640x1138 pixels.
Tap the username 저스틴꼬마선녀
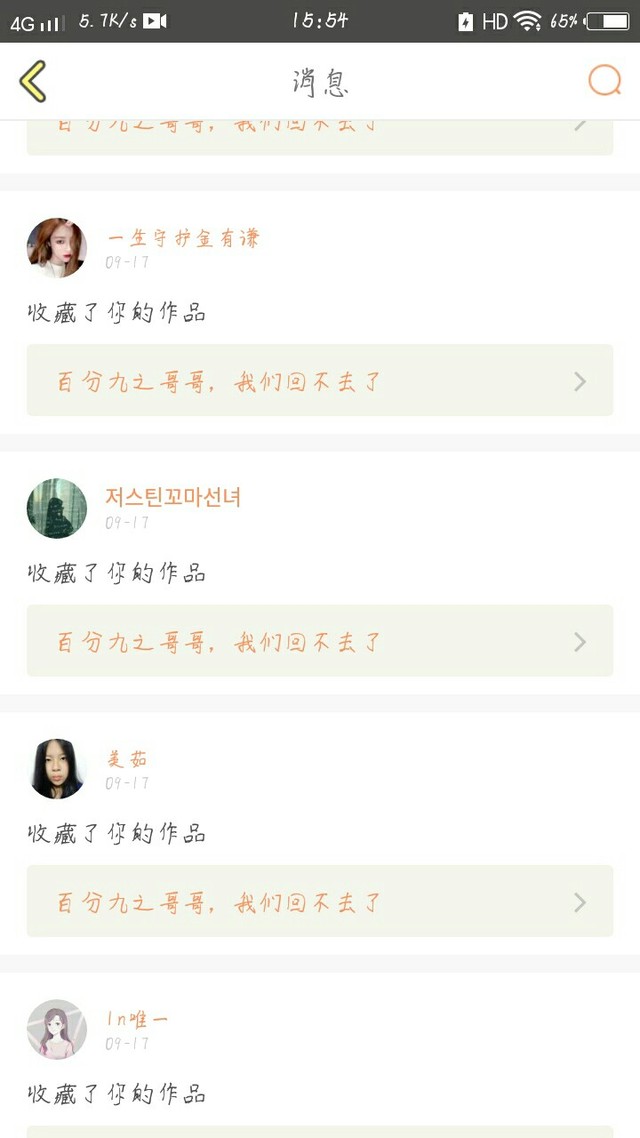173,497
